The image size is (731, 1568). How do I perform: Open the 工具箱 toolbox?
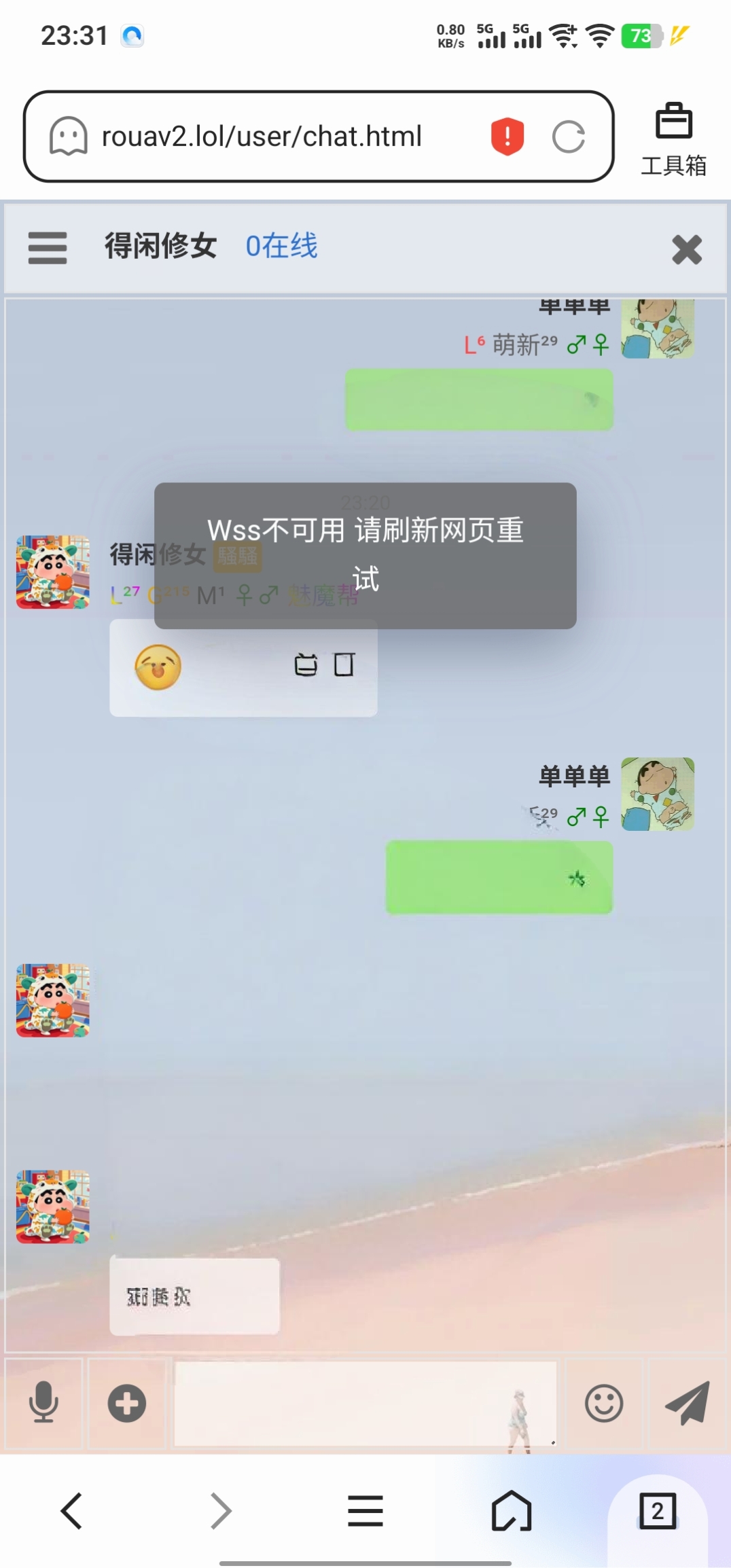click(x=673, y=139)
